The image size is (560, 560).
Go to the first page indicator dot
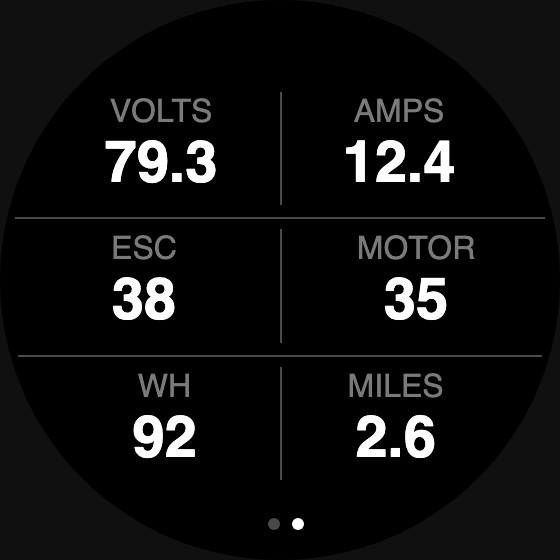click(274, 524)
